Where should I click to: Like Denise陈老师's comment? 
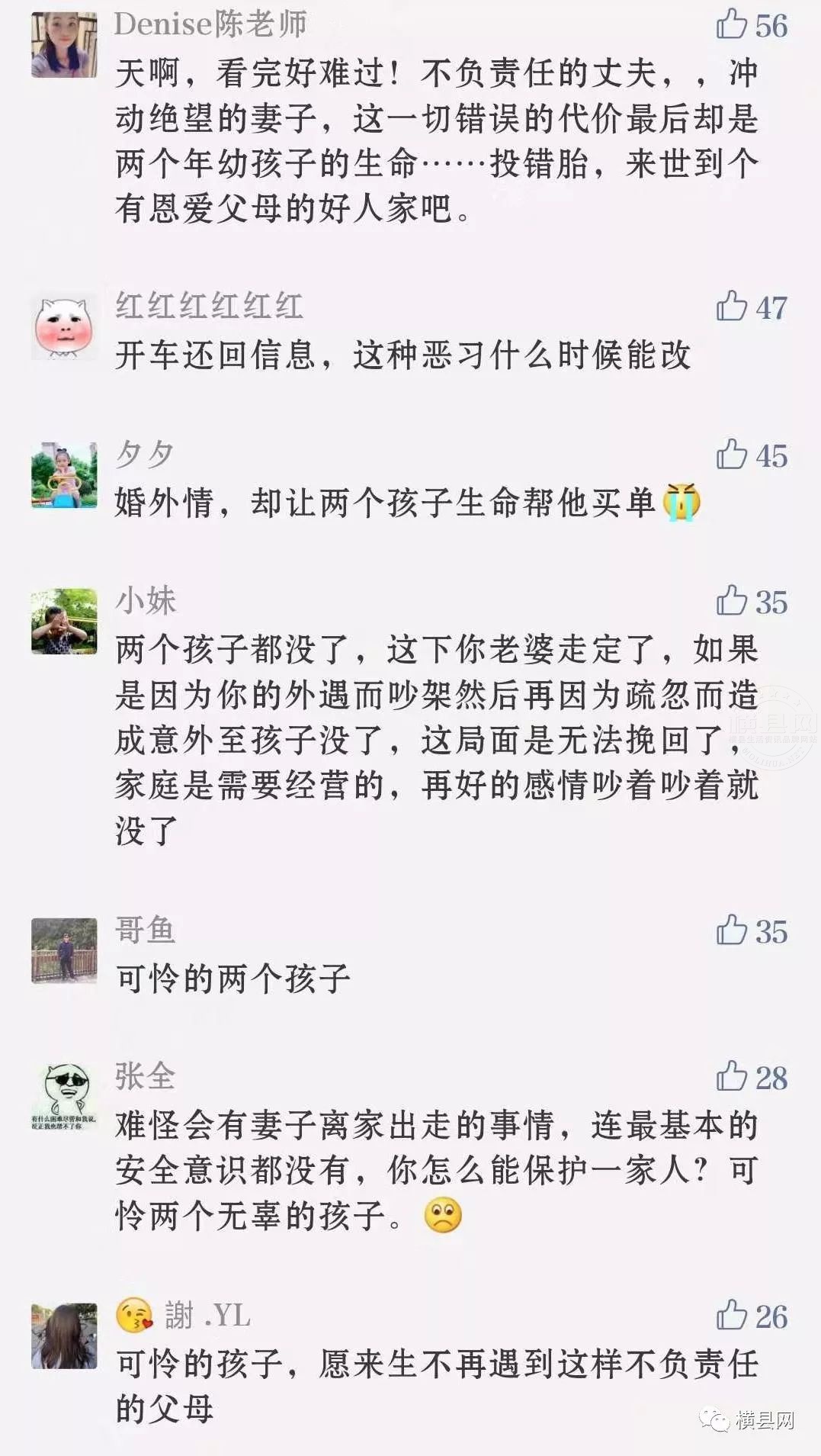pos(732,24)
